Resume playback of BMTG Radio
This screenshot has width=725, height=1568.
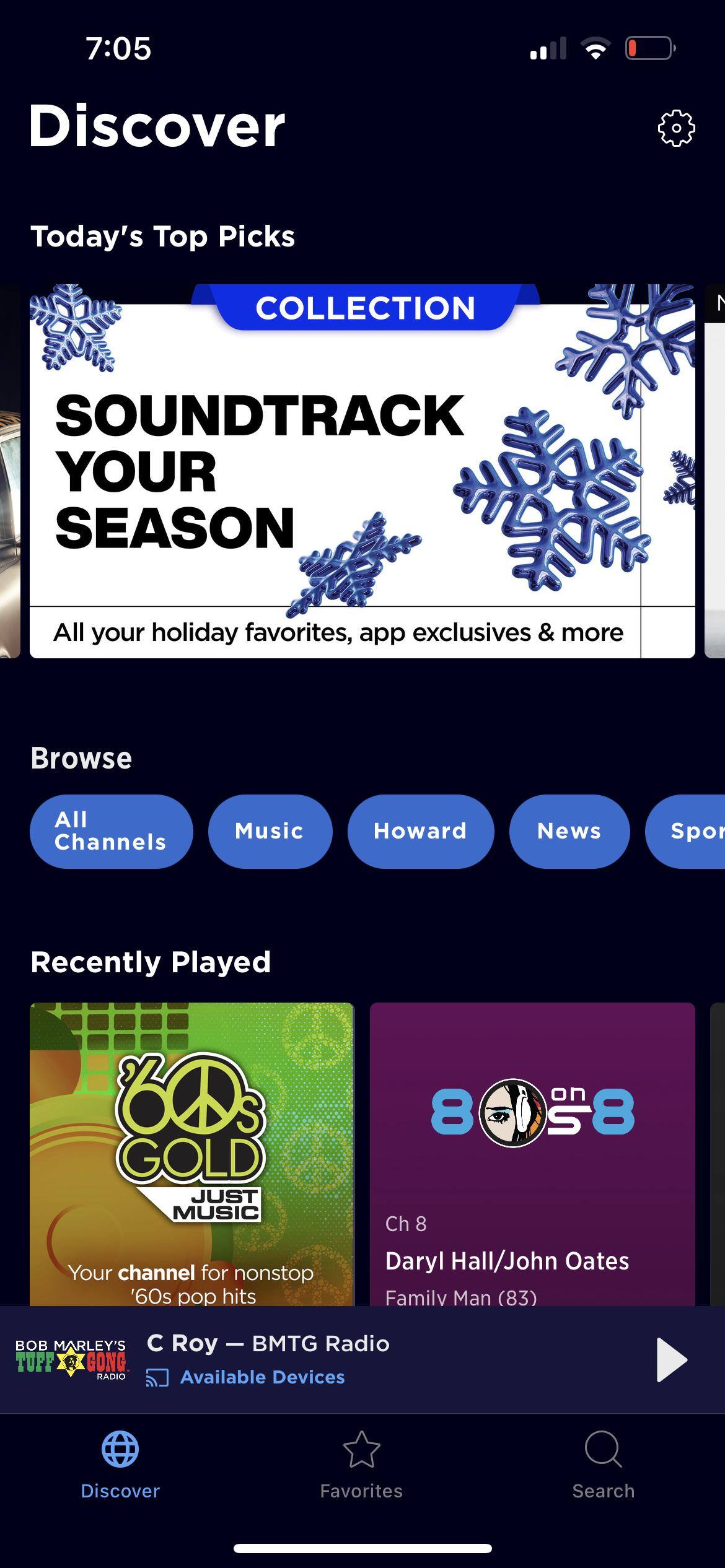tap(671, 1360)
